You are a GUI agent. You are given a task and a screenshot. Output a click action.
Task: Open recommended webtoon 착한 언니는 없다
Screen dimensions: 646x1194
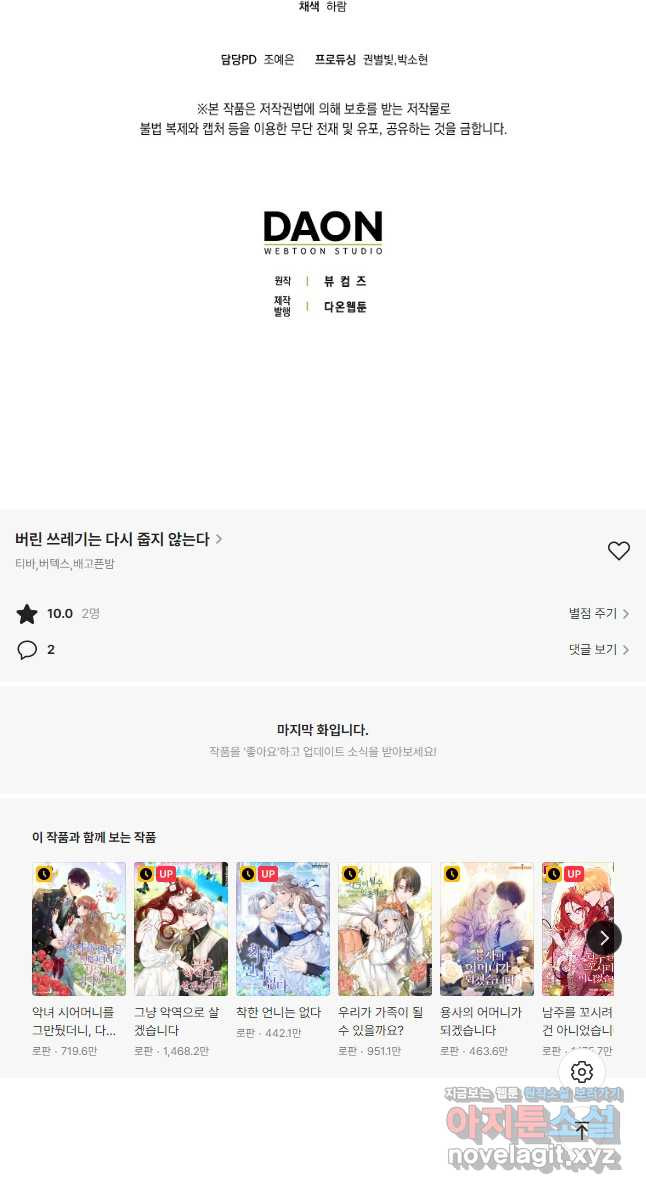283,929
